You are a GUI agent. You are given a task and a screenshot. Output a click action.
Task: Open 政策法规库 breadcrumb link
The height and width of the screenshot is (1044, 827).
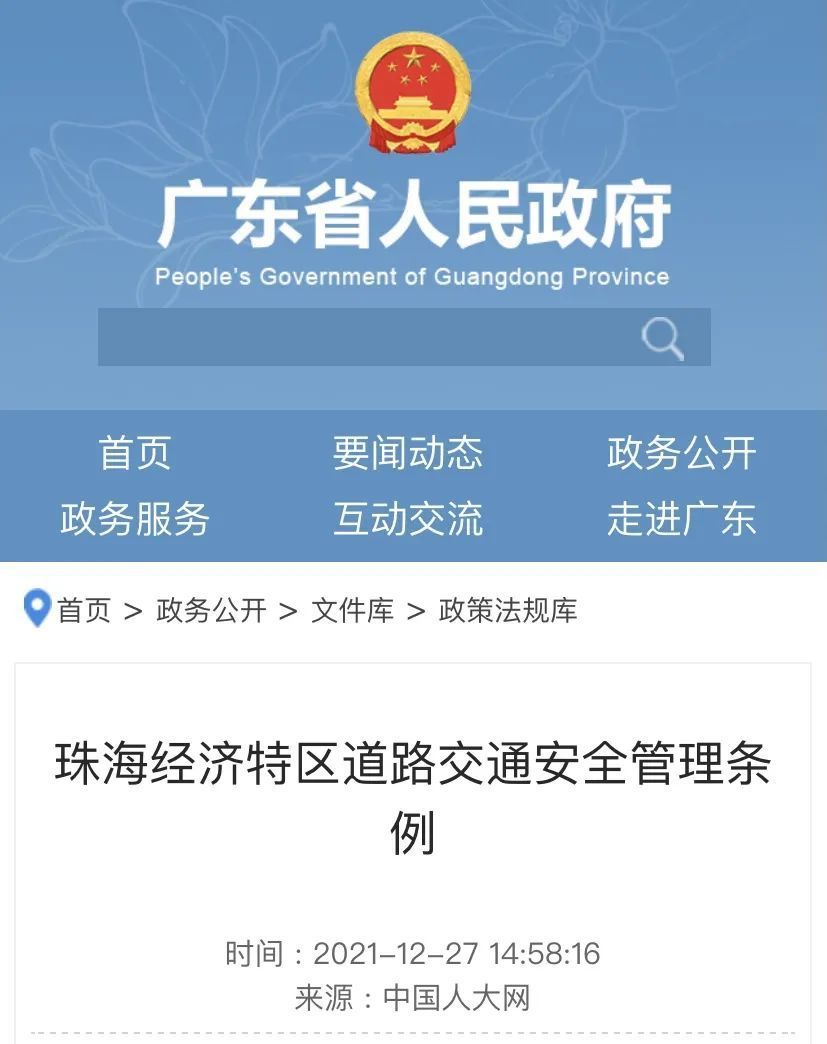[x=508, y=610]
